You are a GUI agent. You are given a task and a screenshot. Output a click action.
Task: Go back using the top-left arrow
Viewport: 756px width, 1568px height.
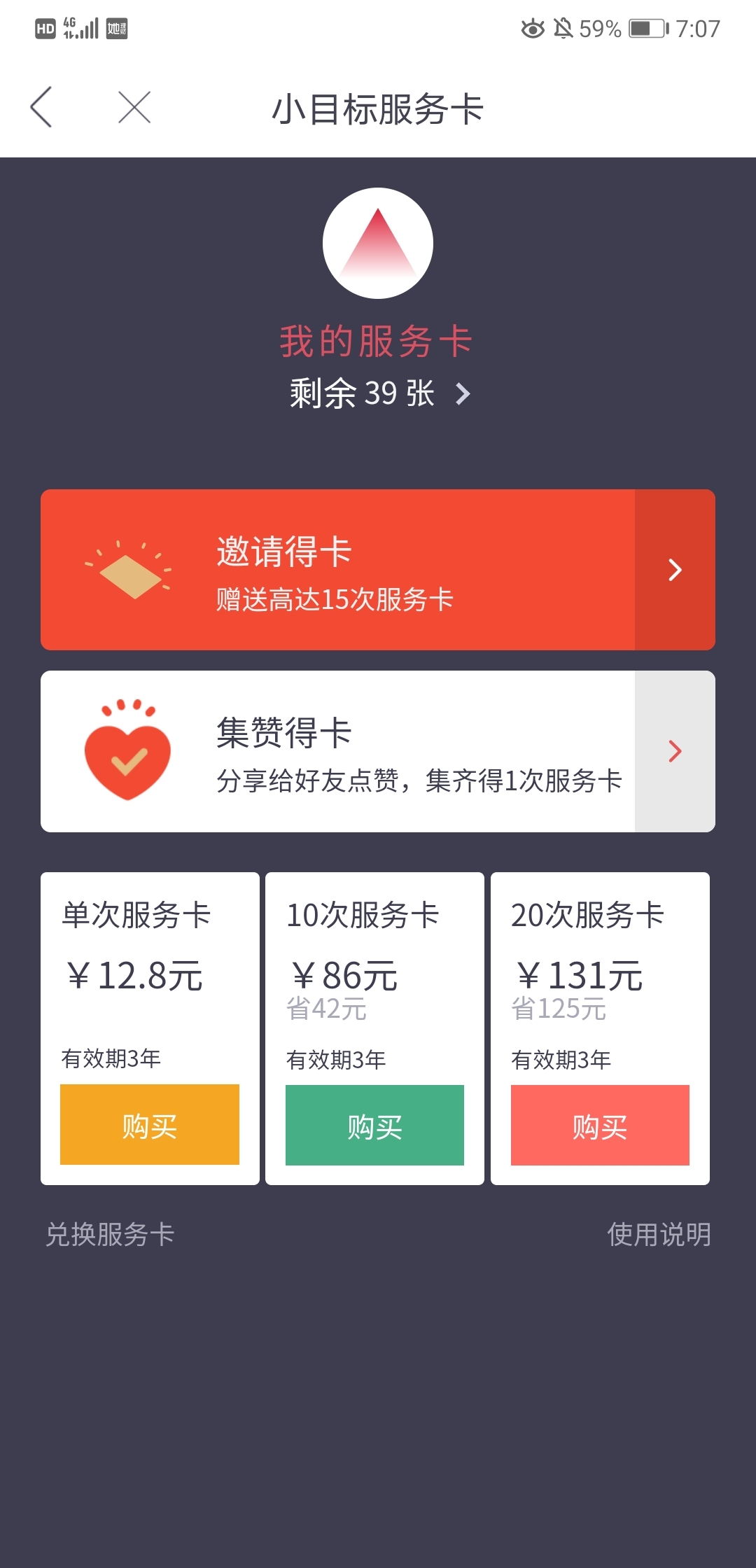[x=41, y=107]
